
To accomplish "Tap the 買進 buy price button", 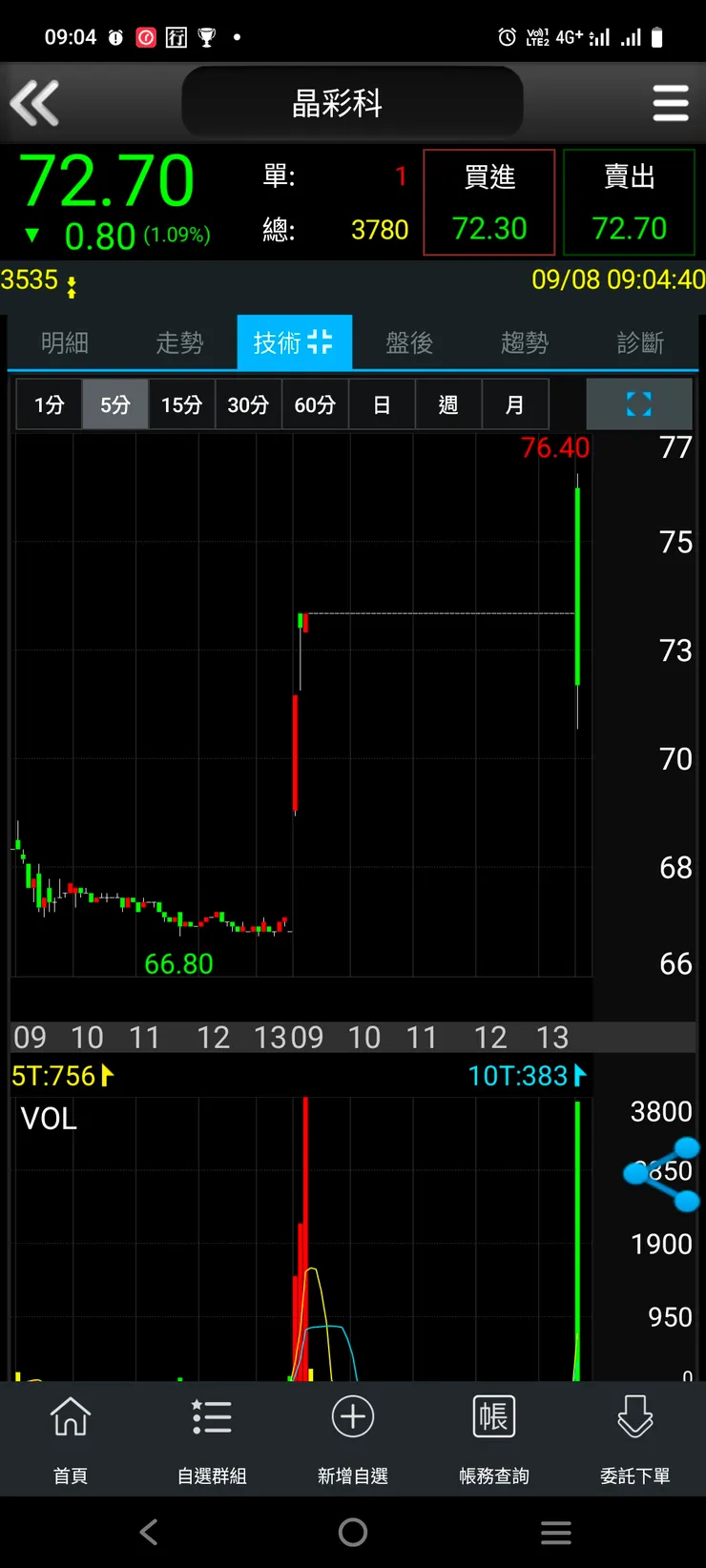I will (488, 202).
